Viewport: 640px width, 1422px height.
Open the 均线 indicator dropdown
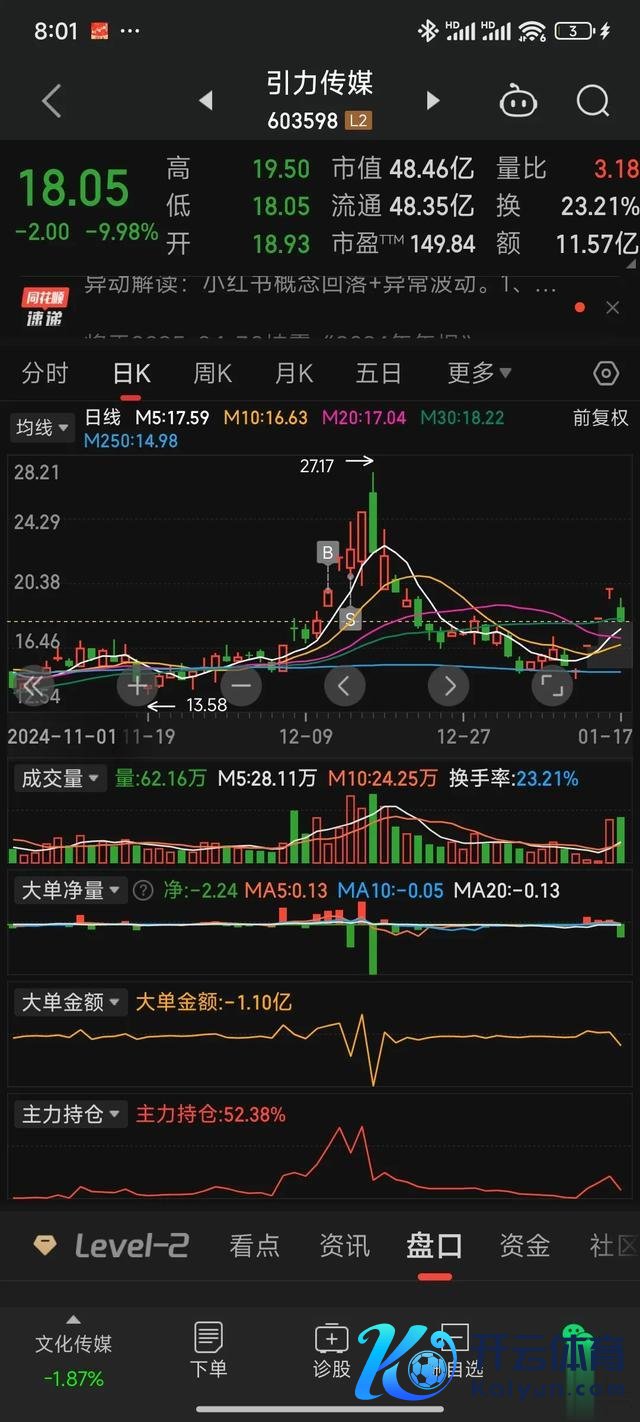pos(42,428)
